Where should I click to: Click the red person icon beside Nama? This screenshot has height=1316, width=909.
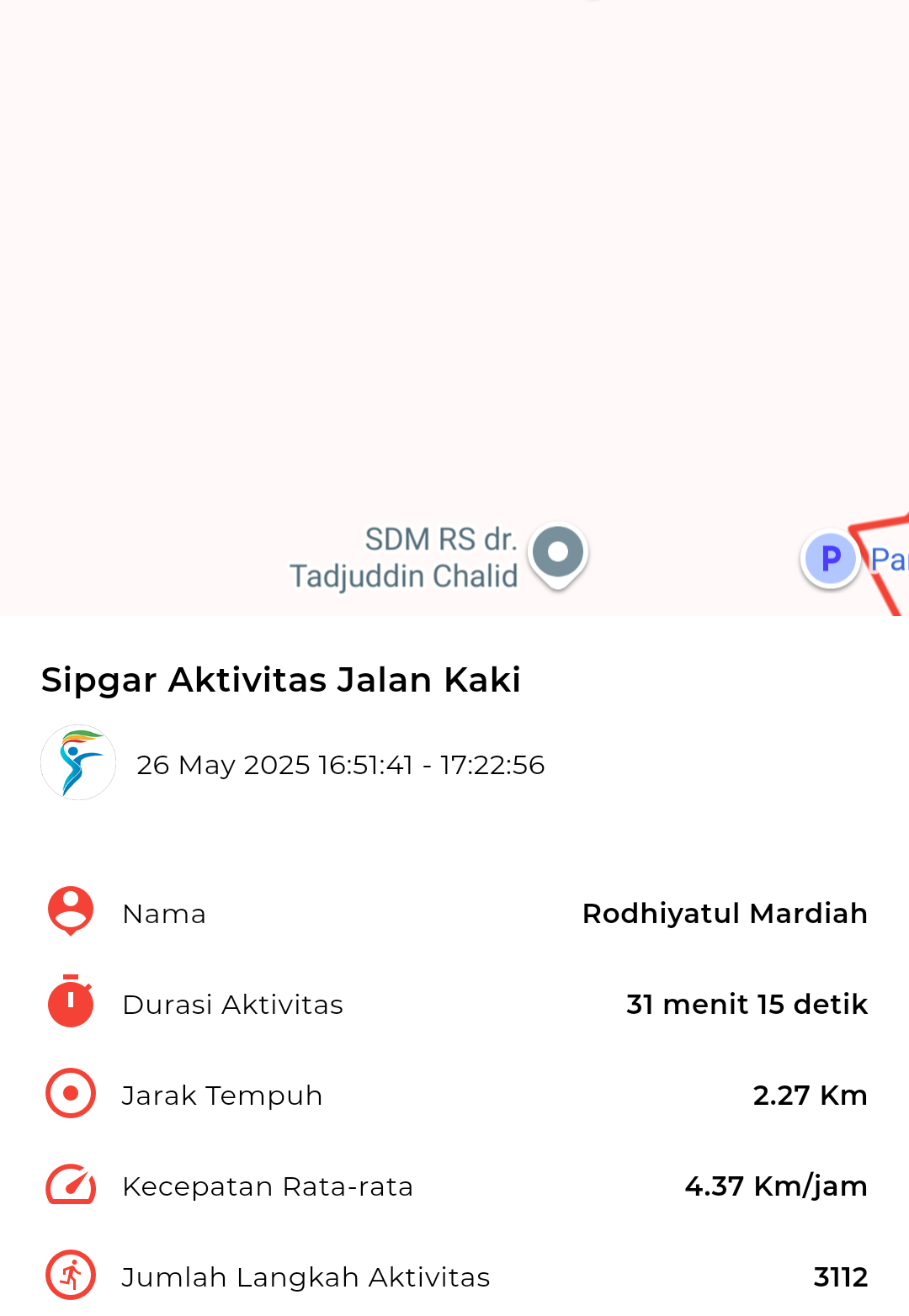pyautogui.click(x=69, y=913)
